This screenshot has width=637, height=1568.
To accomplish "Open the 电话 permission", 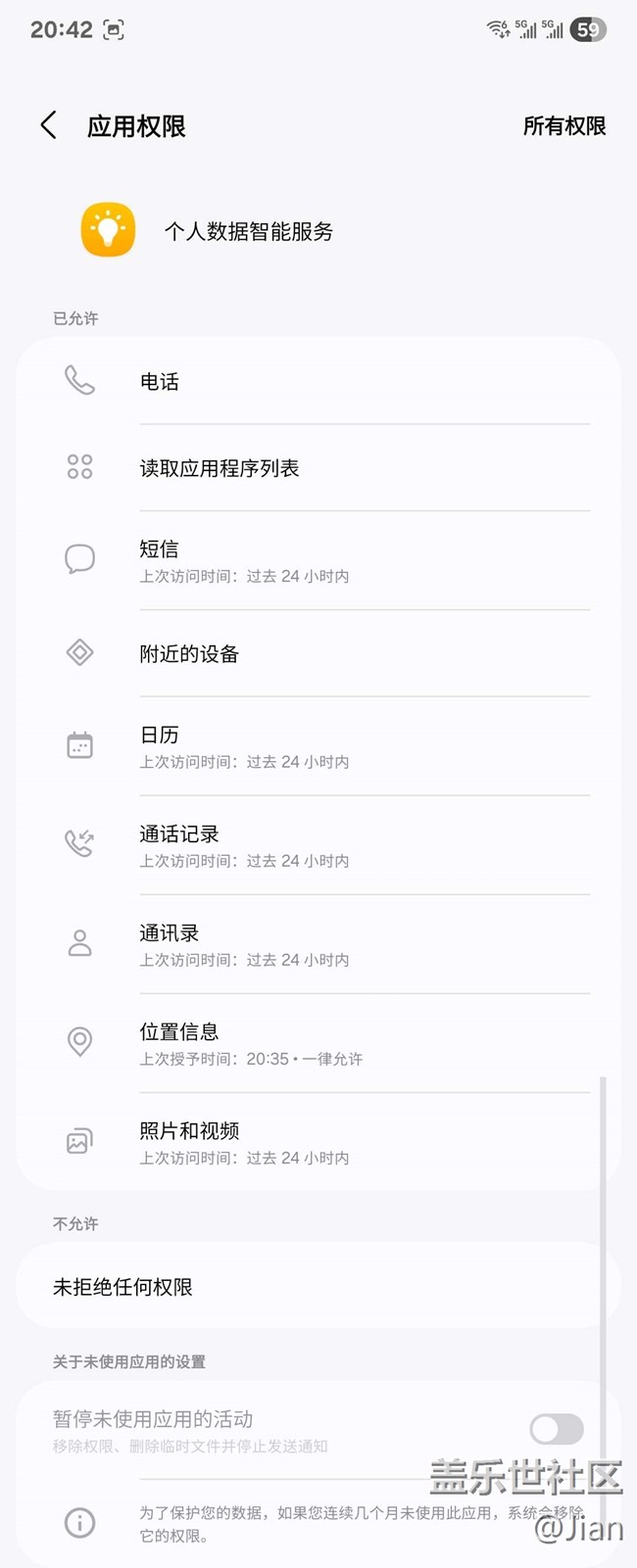I will point(318,382).
